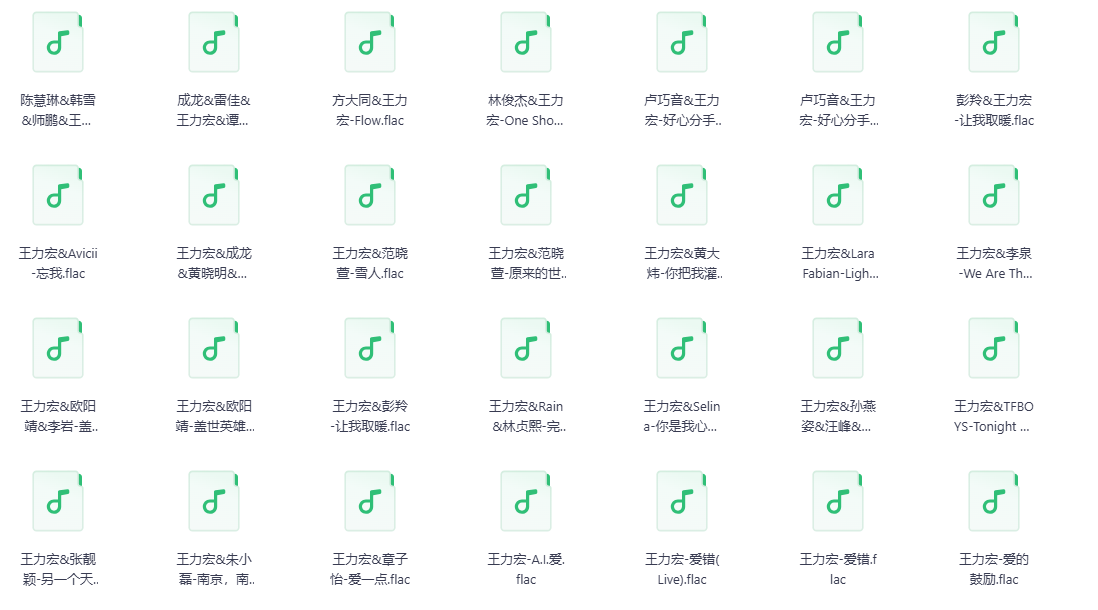
Task: Tap the 王力宏&范晓萱-雪人.flac file
Action: pos(370,196)
